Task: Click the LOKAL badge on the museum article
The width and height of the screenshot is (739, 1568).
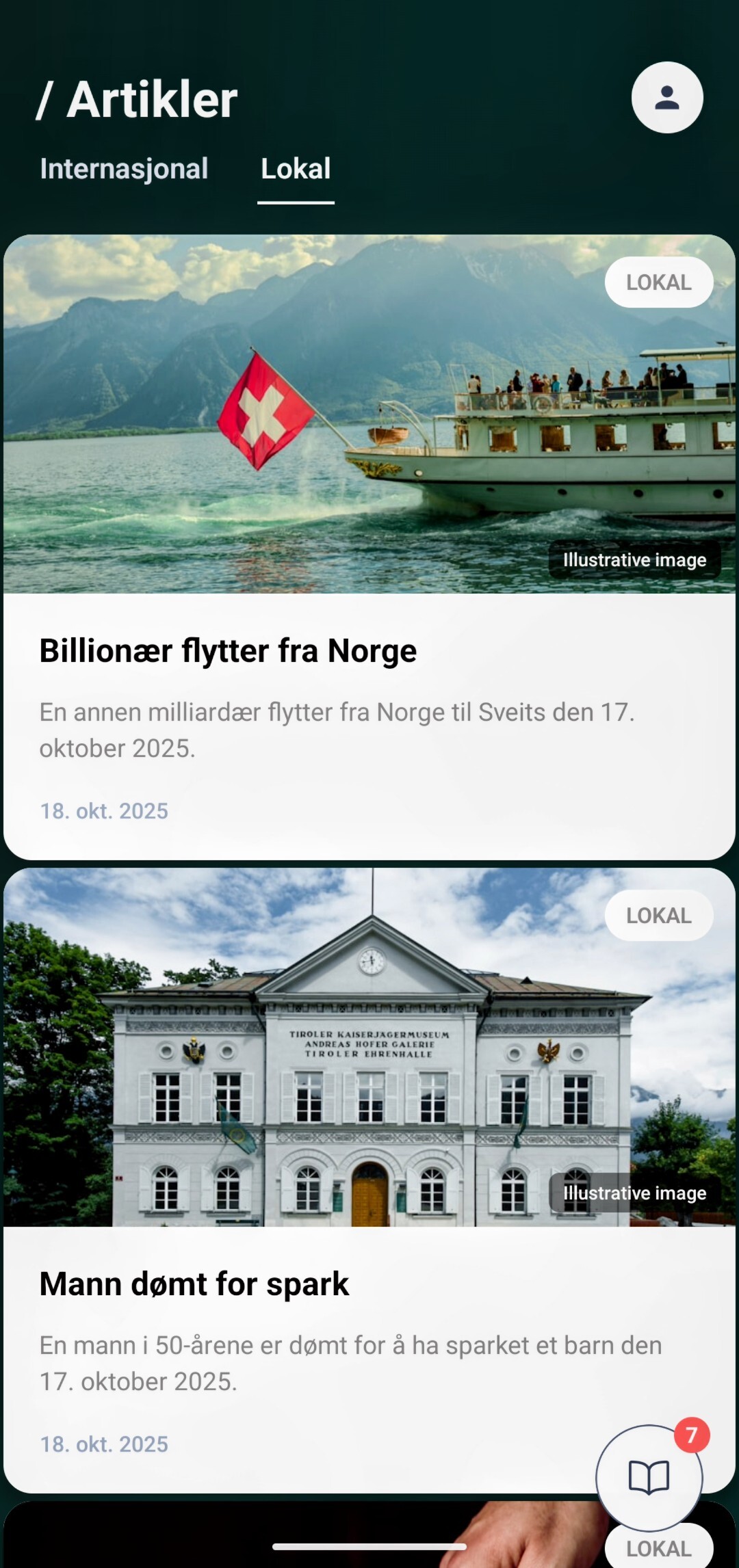Action: tap(658, 915)
